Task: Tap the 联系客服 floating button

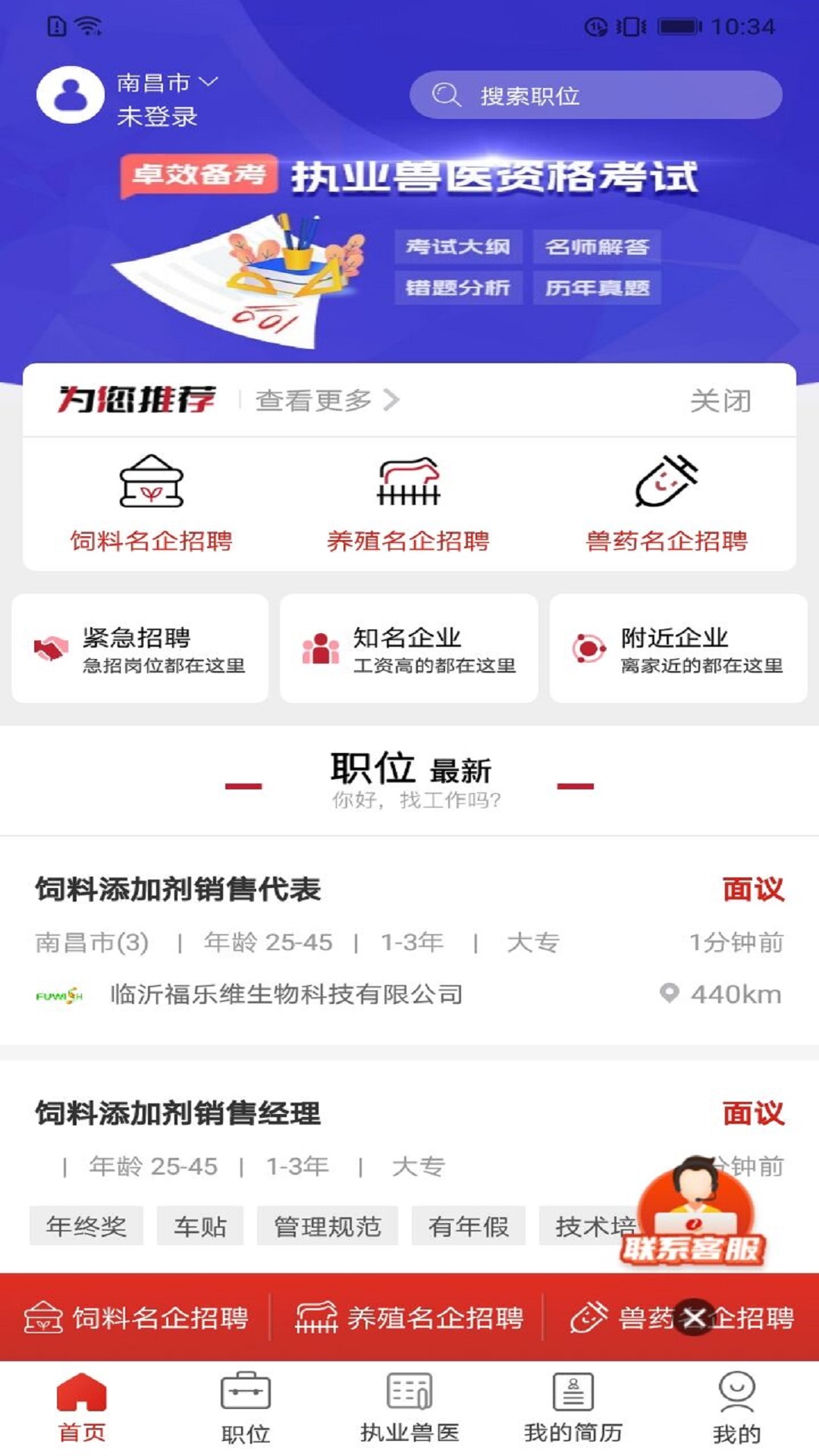Action: 694,1215
